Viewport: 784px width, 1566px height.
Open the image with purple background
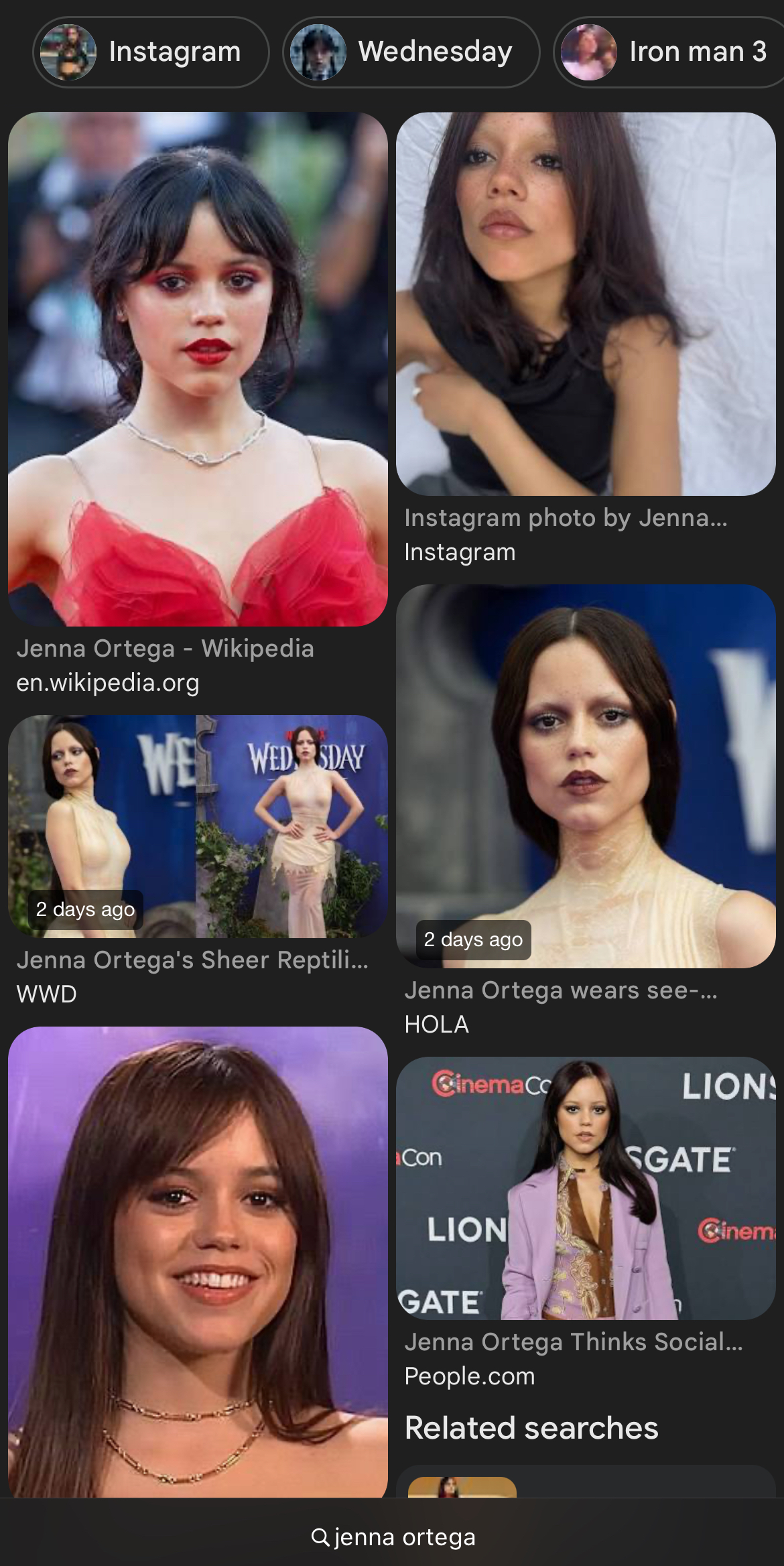pyautogui.click(x=198, y=1262)
